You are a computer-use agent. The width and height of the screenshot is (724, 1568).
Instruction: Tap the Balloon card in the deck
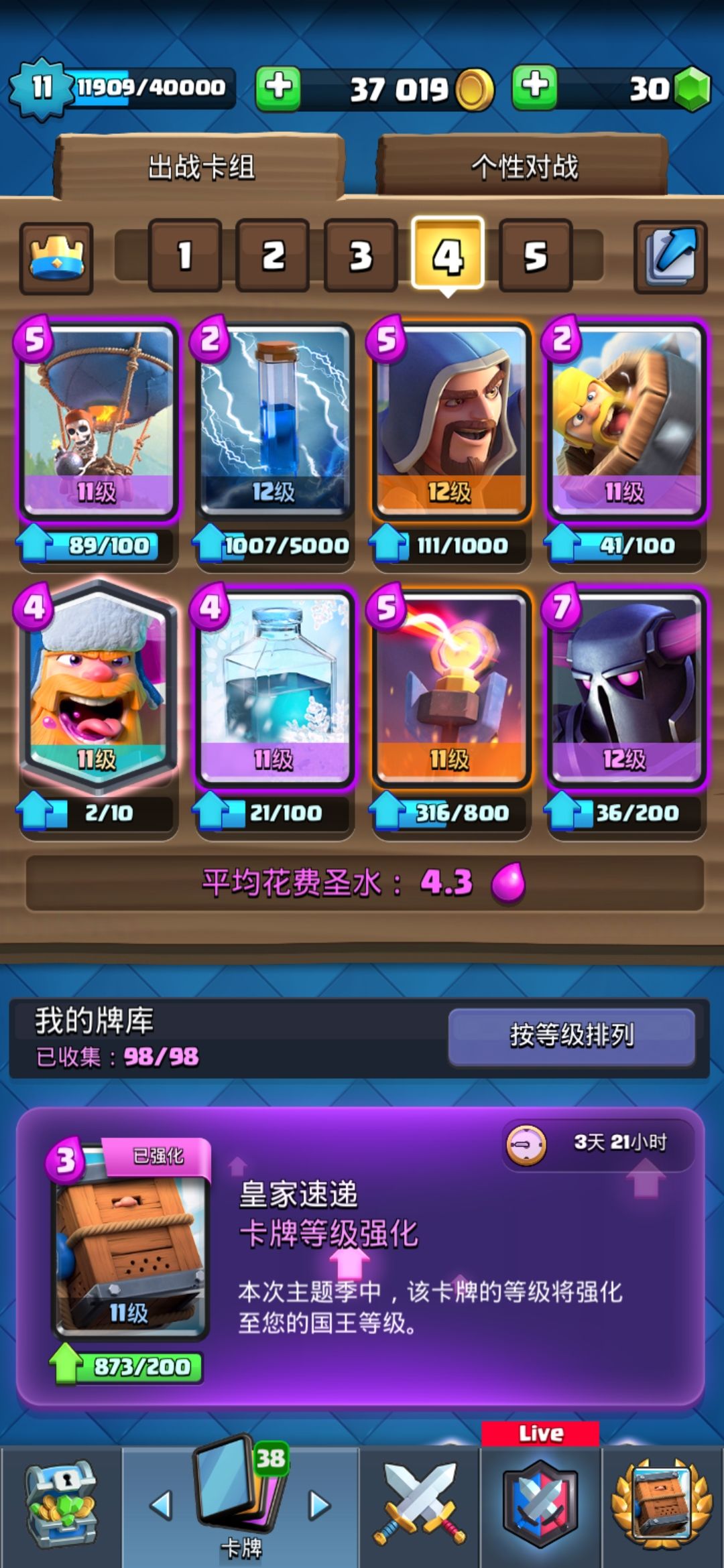coord(98,420)
